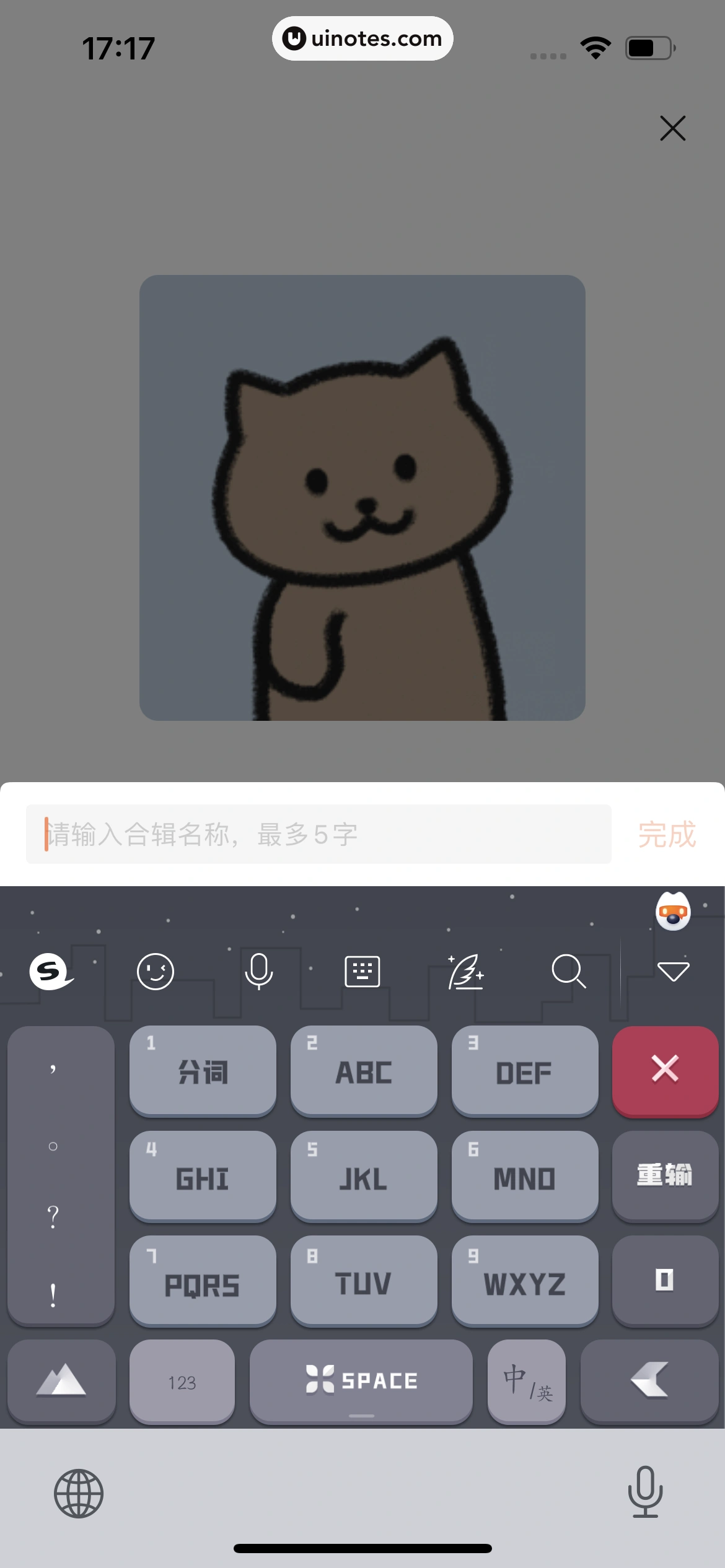Switch to number layout with the 123 key
The width and height of the screenshot is (725, 1568).
182,1381
